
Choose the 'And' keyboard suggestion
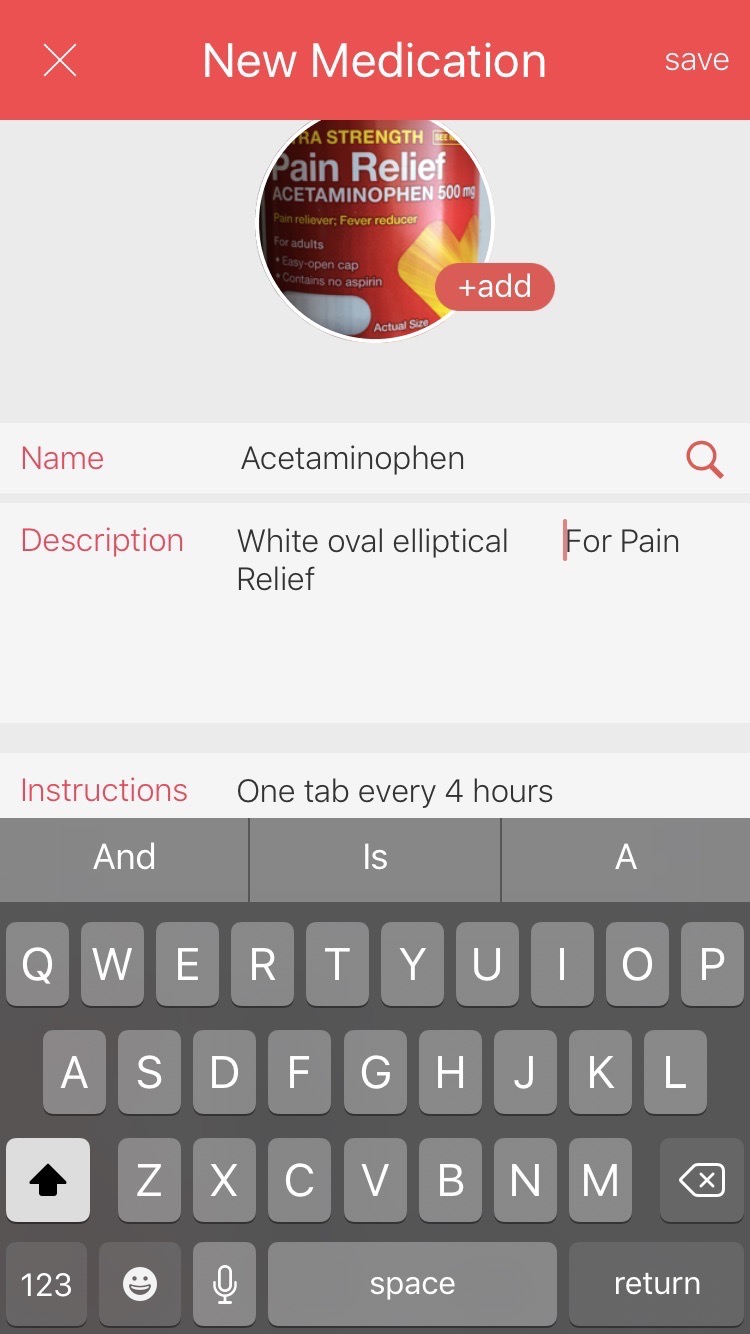click(x=125, y=857)
